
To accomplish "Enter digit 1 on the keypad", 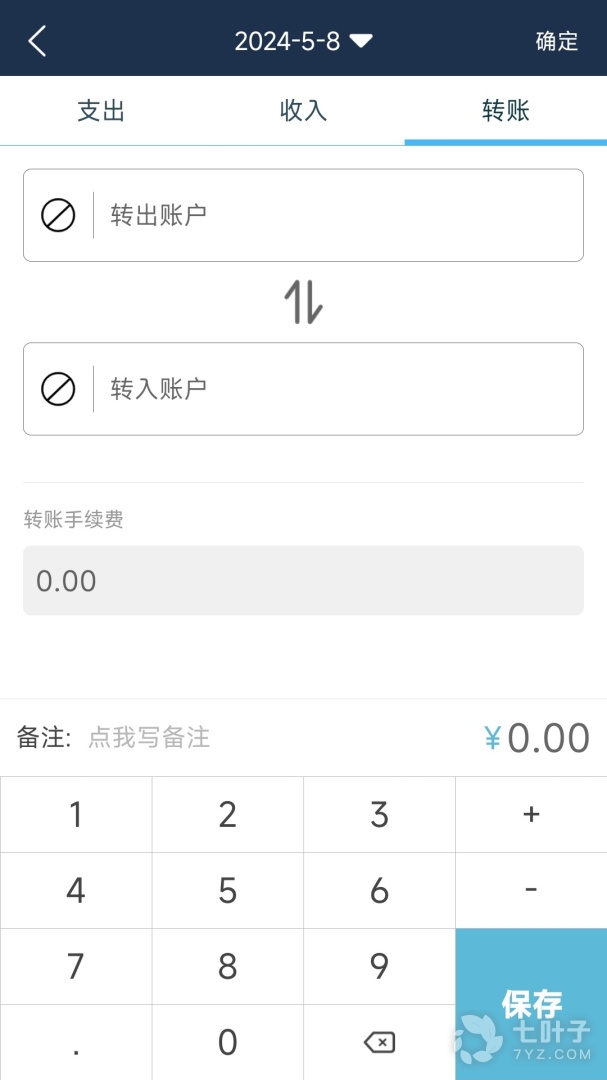I will (x=76, y=815).
